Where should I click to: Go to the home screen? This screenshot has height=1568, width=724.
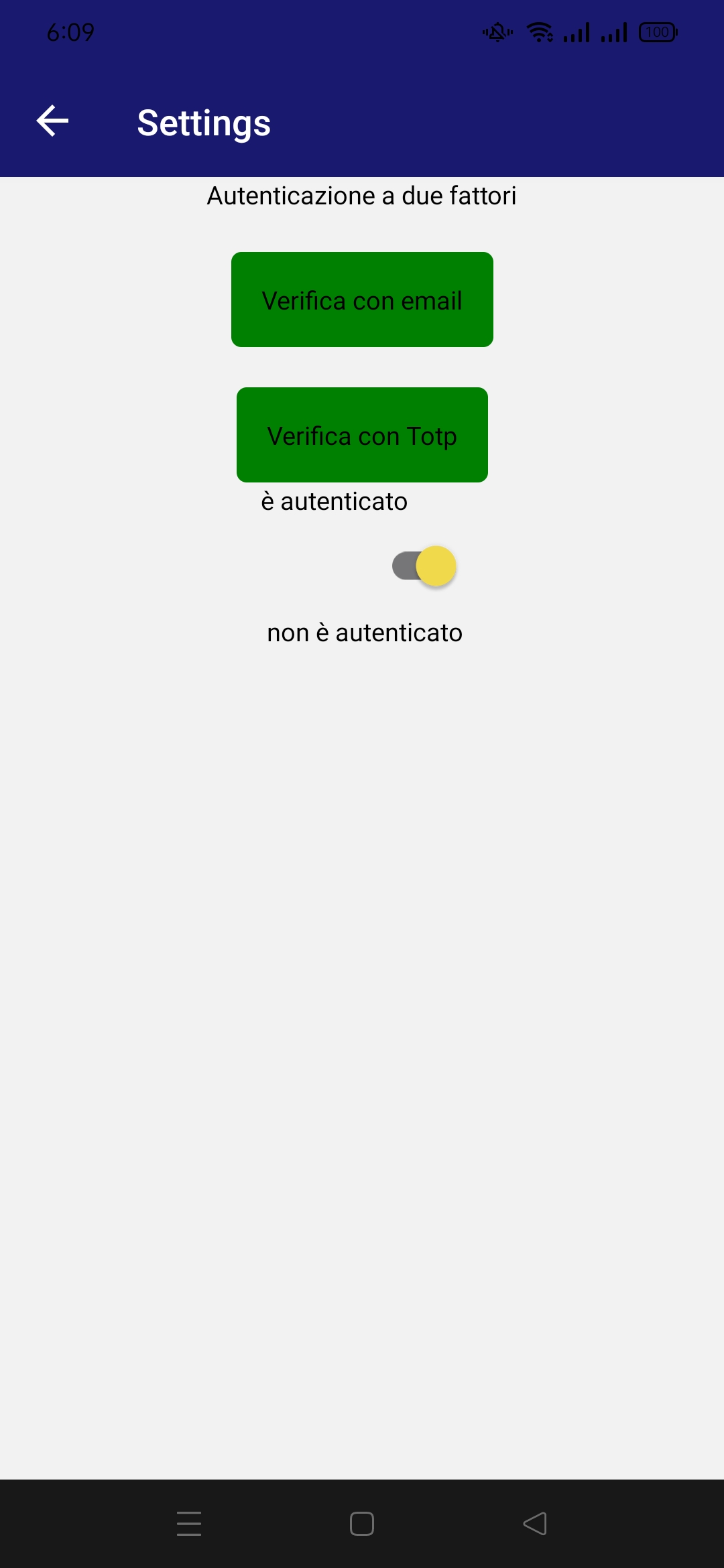[362, 1523]
